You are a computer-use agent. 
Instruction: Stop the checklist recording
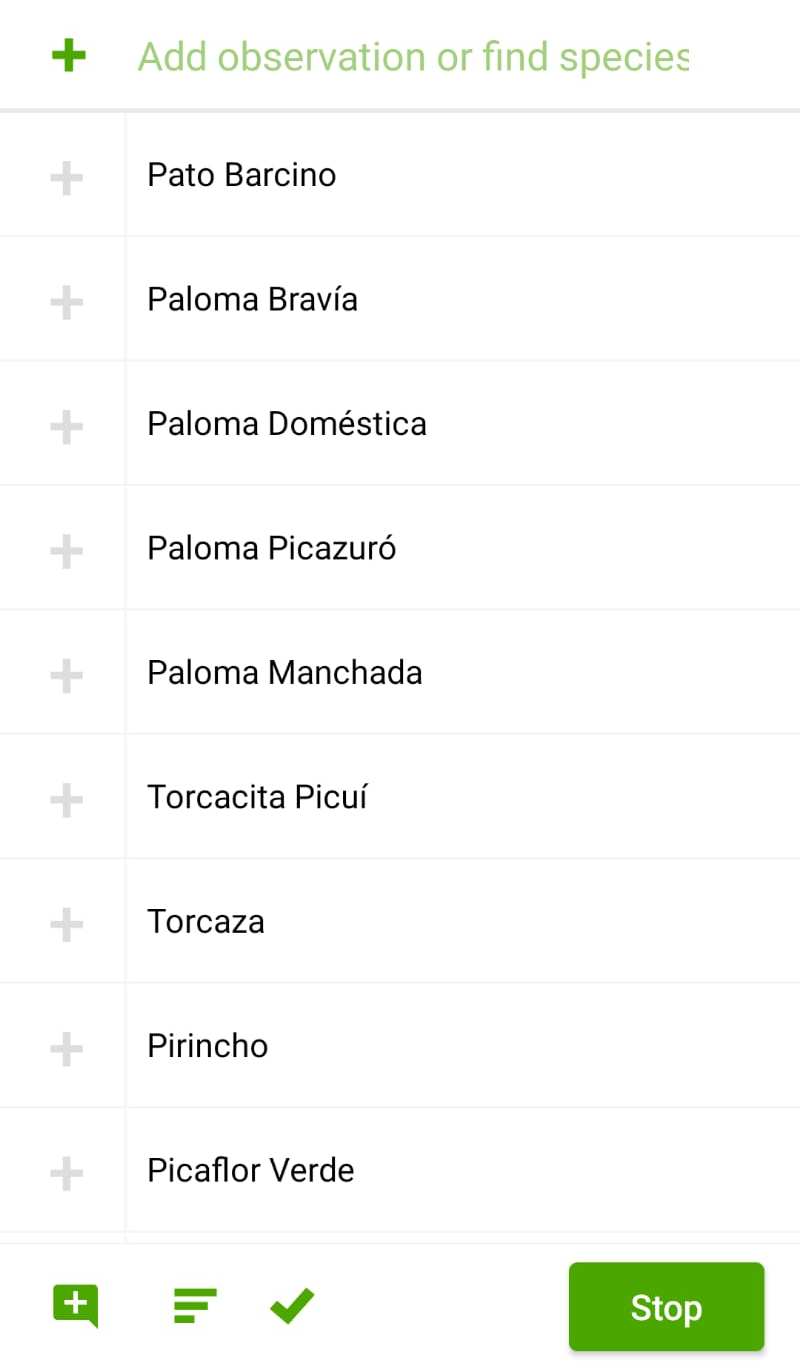coord(666,1307)
